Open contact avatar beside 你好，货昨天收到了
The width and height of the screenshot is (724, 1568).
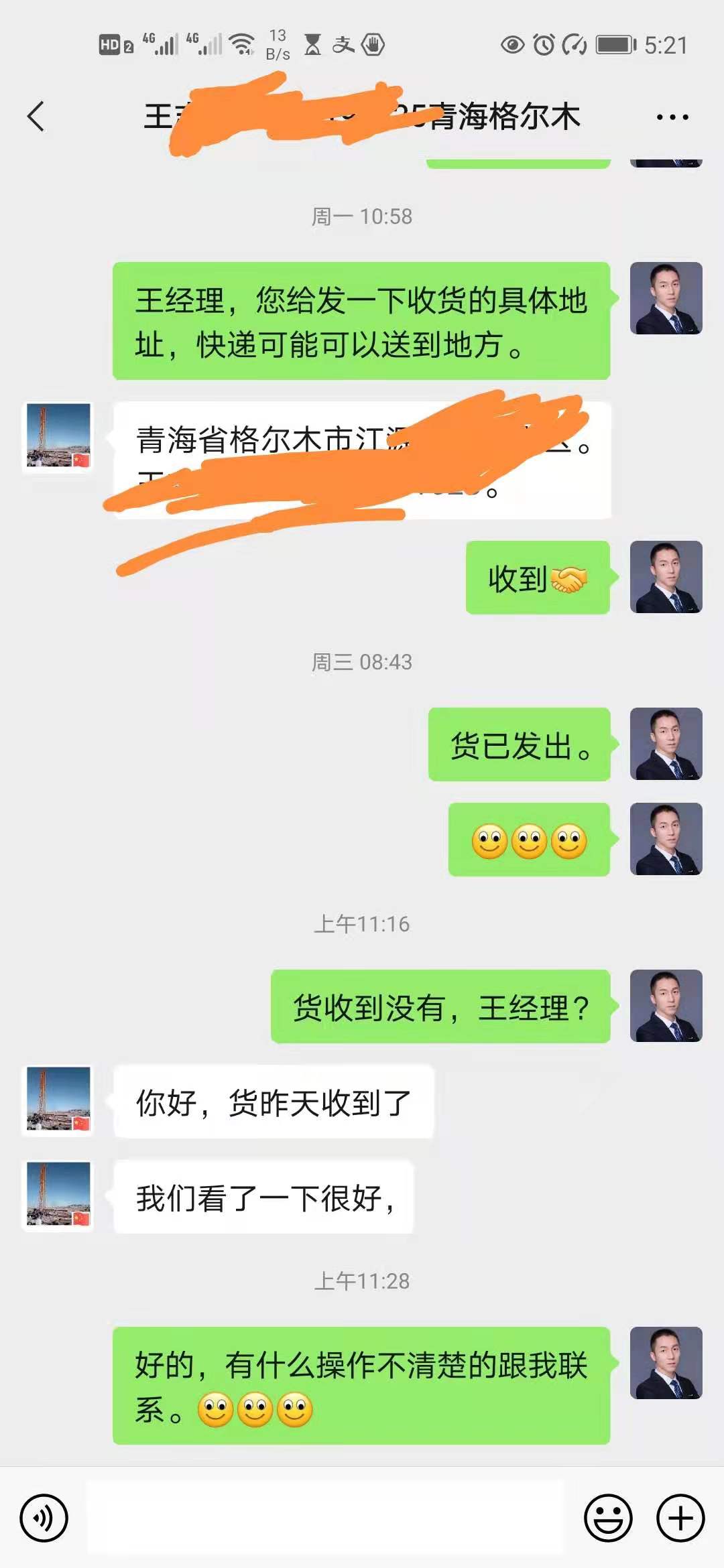tap(58, 1099)
